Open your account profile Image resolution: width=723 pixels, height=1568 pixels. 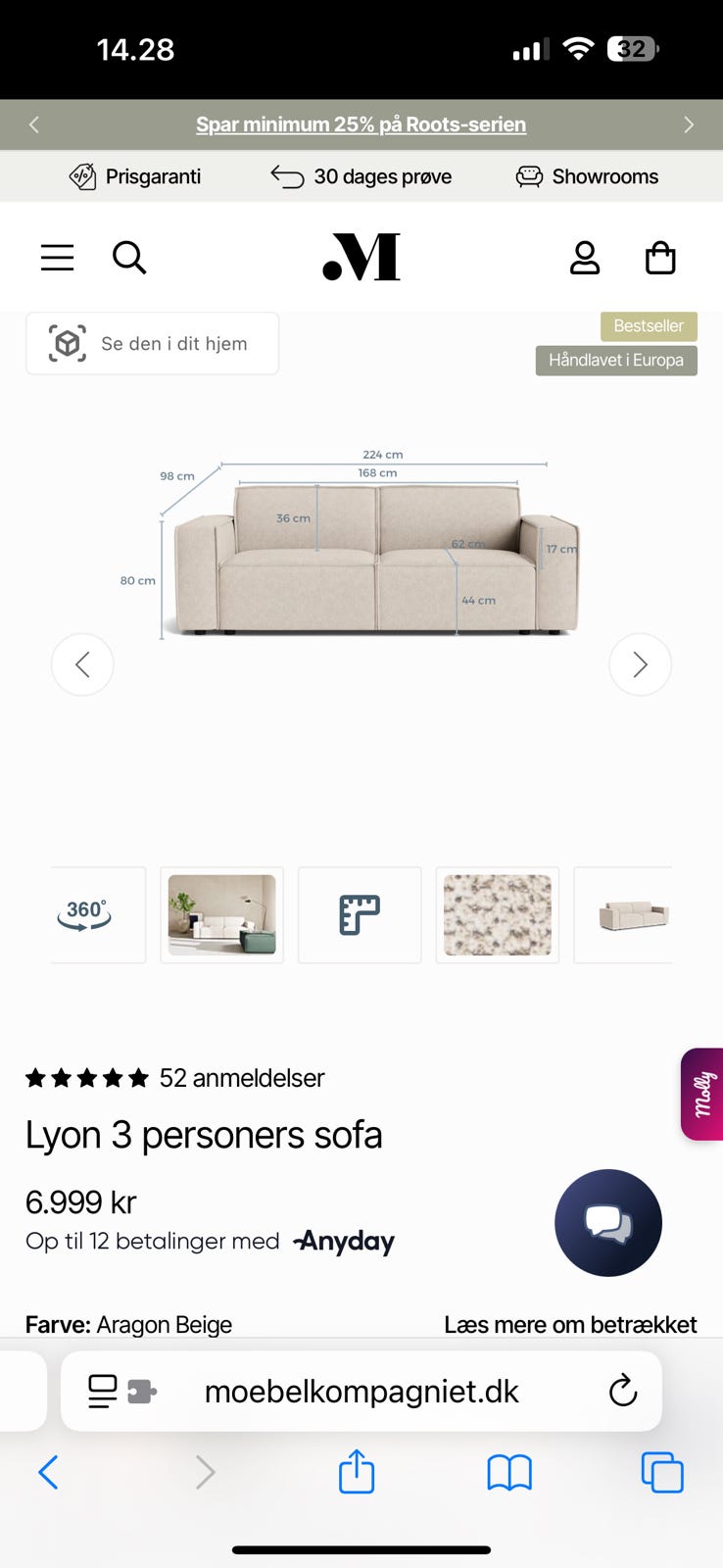[x=585, y=257]
